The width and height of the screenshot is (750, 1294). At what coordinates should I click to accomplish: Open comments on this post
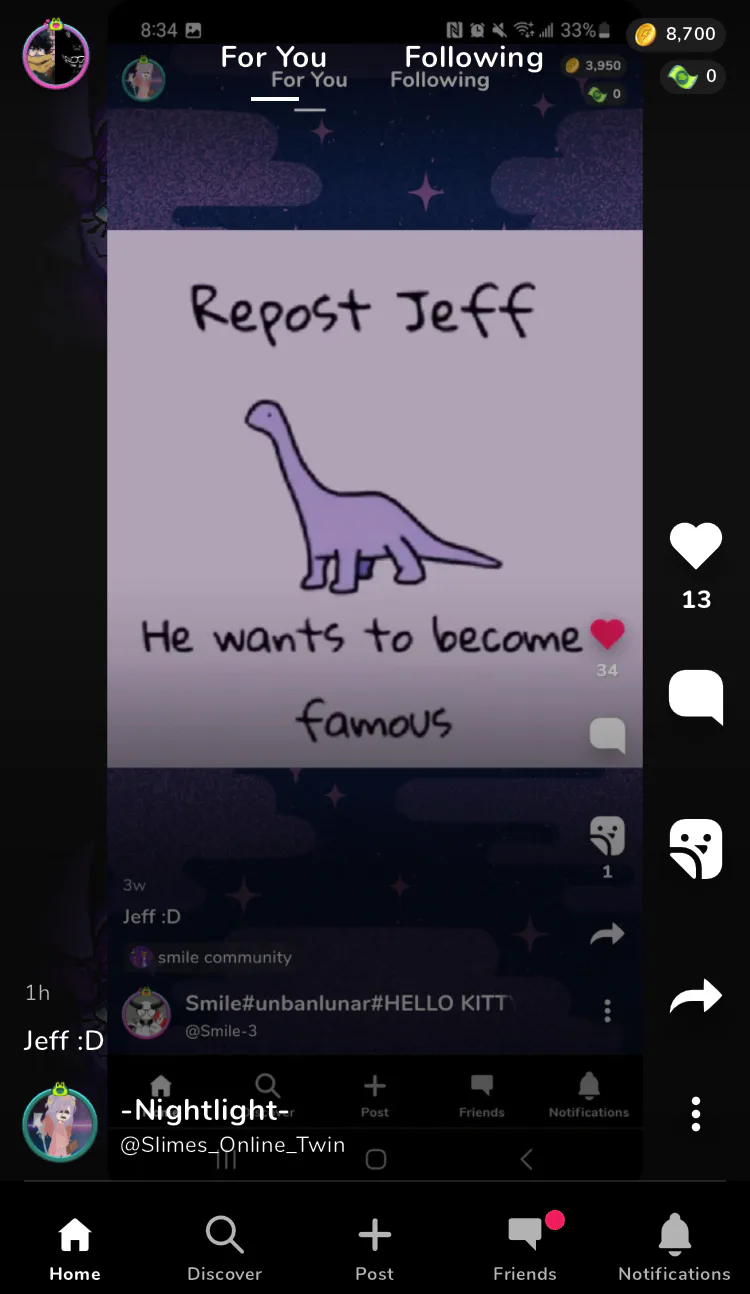tap(696, 696)
